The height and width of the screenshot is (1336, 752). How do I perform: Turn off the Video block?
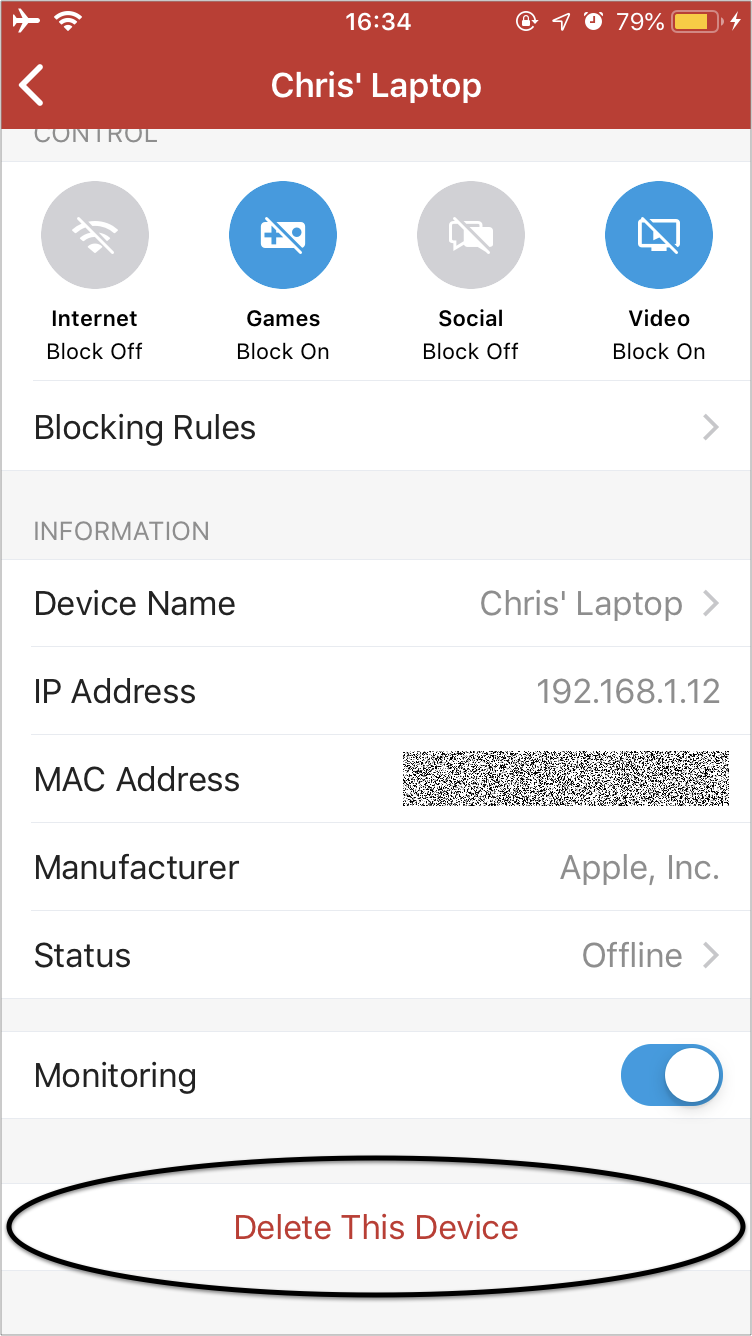pos(659,235)
